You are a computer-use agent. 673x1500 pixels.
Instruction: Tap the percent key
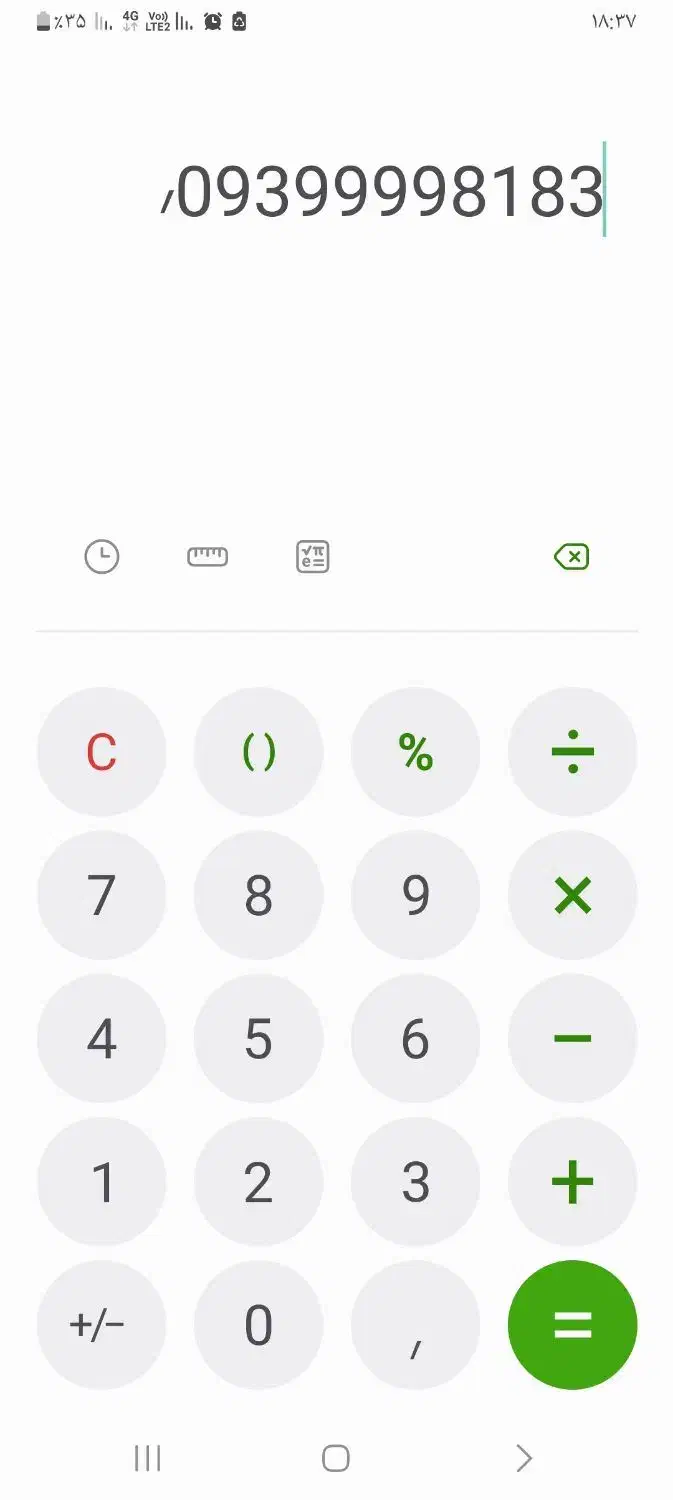click(415, 751)
